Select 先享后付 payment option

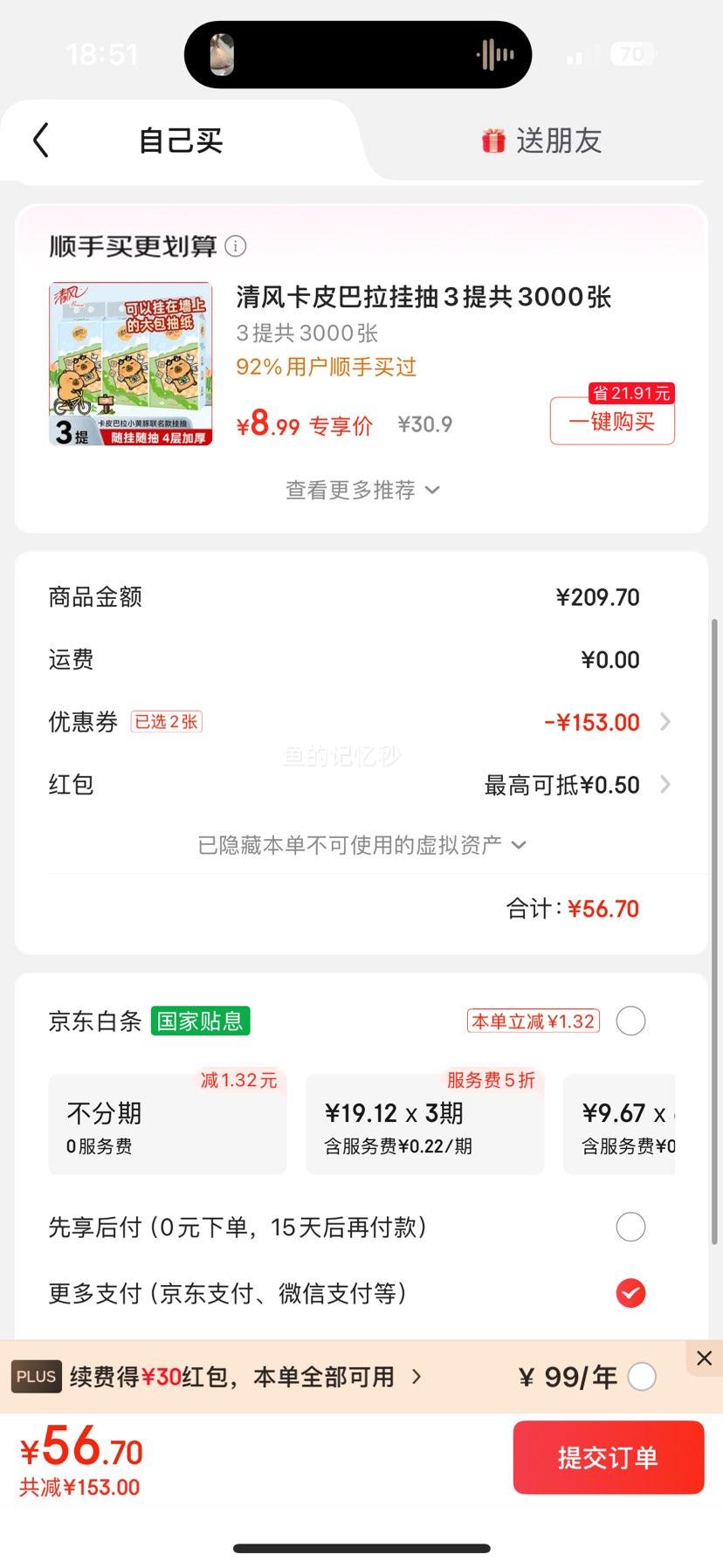click(630, 1227)
